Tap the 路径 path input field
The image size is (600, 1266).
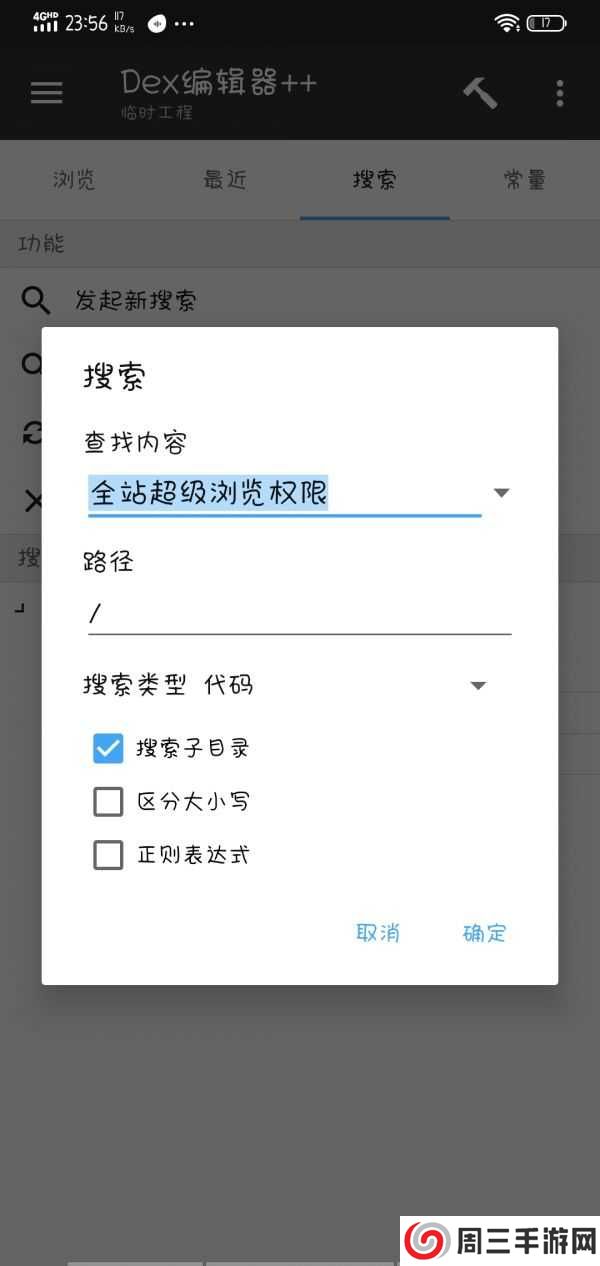pos(299,612)
